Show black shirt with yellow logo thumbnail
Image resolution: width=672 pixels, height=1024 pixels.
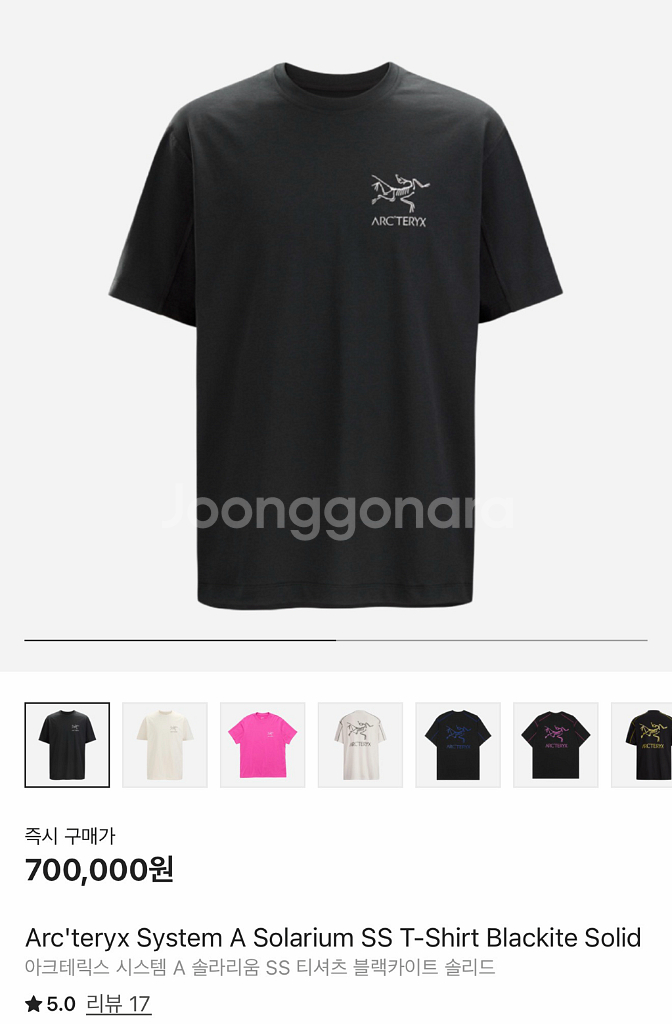(x=645, y=745)
